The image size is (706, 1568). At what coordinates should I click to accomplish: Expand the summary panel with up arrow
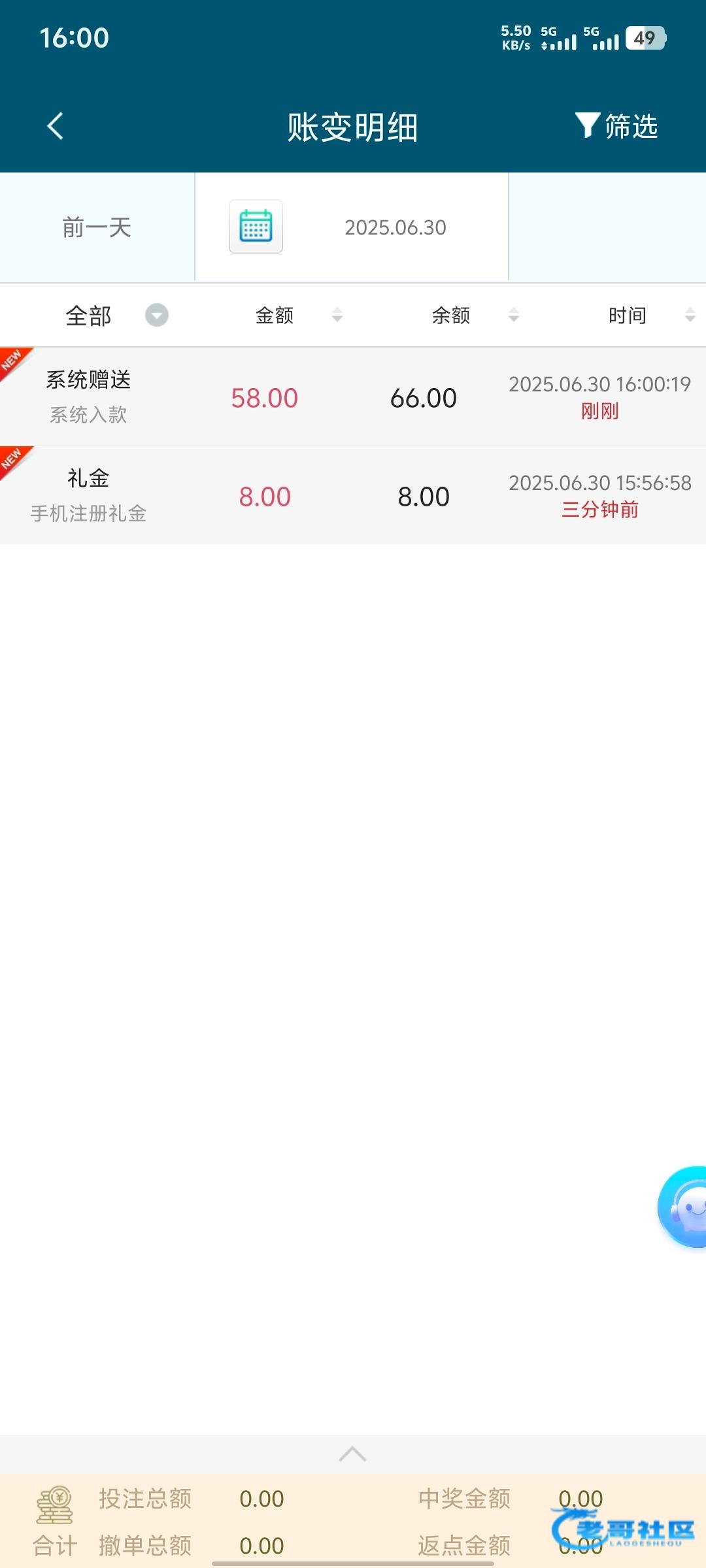[x=353, y=1454]
